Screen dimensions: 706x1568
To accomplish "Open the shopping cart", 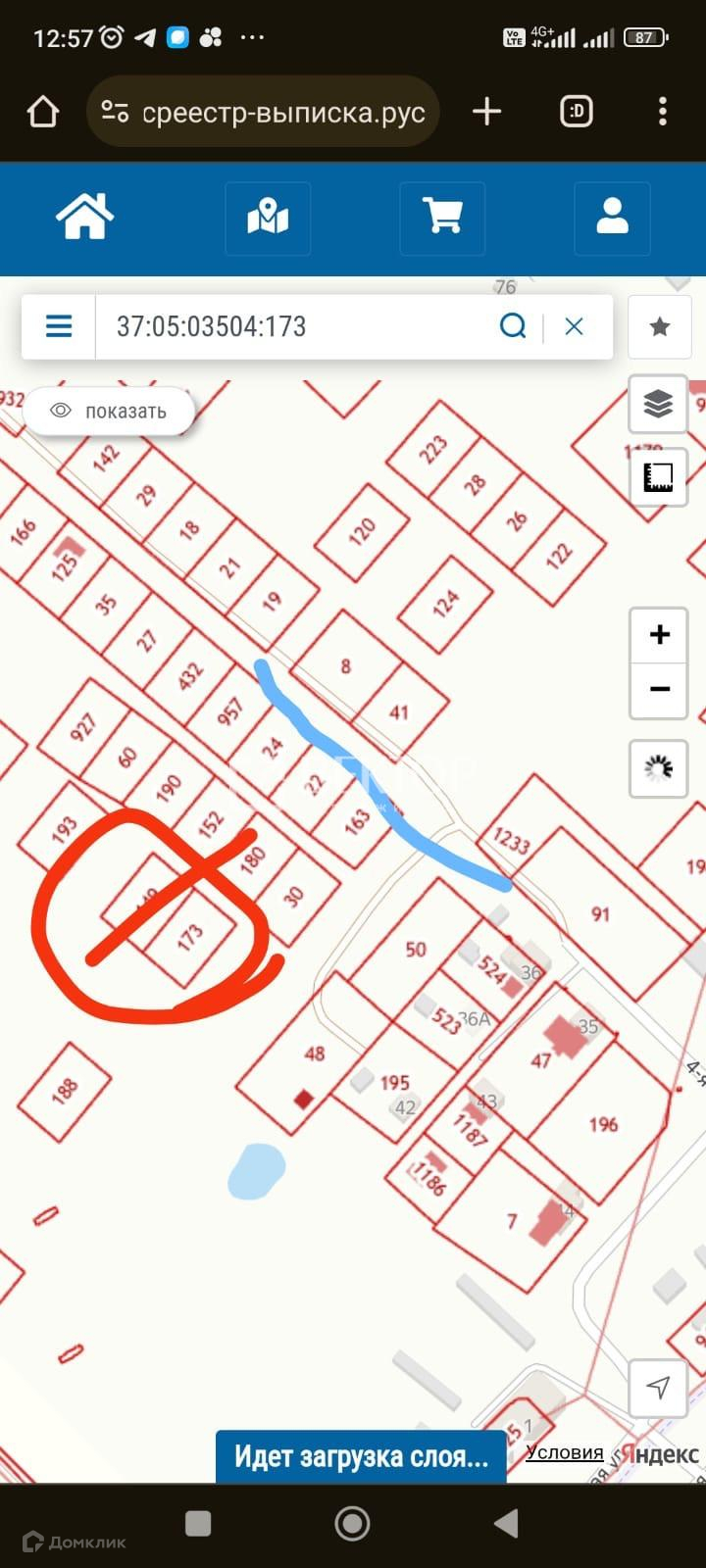I will pyautogui.click(x=442, y=218).
